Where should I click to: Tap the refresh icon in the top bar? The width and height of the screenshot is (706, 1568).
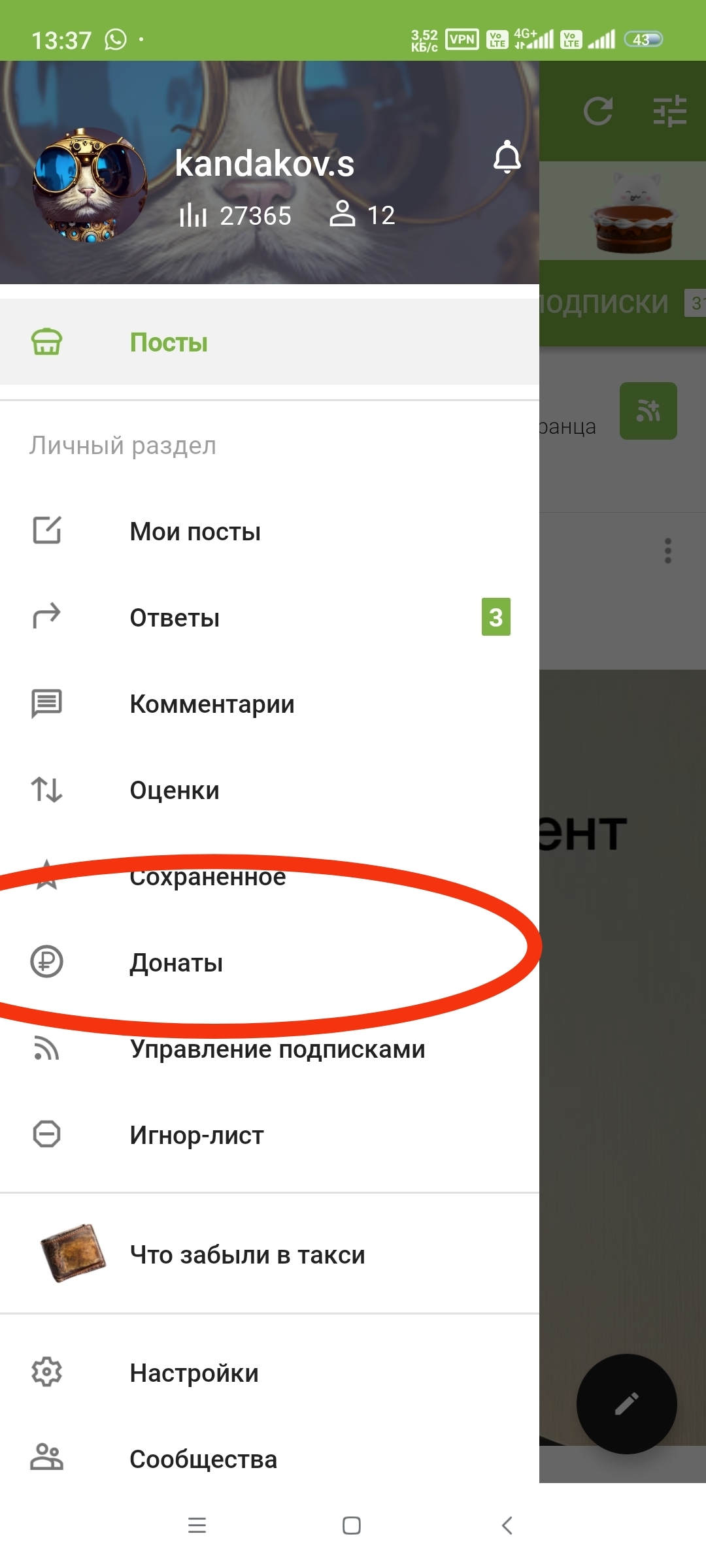tap(598, 111)
